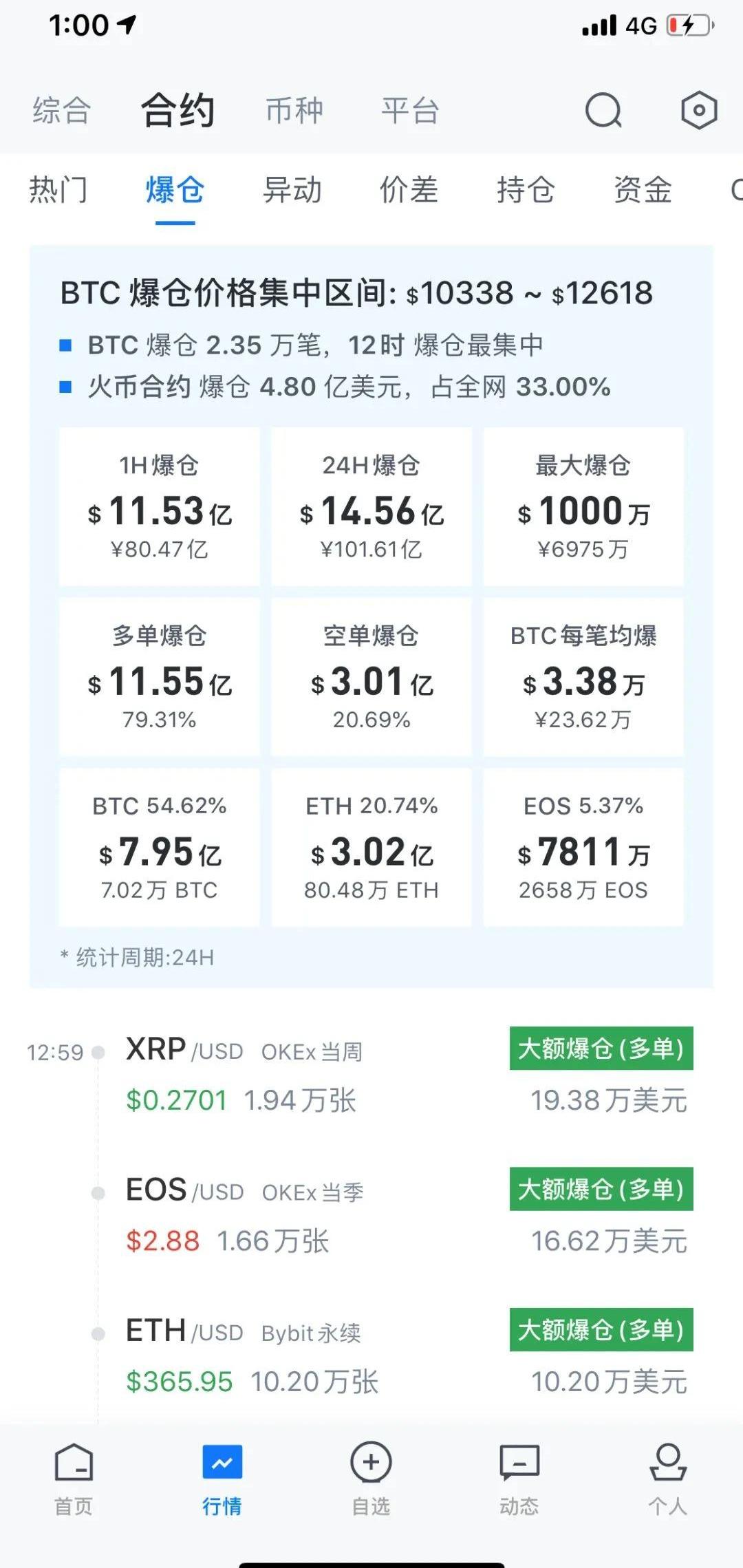Open the search icon

(603, 110)
